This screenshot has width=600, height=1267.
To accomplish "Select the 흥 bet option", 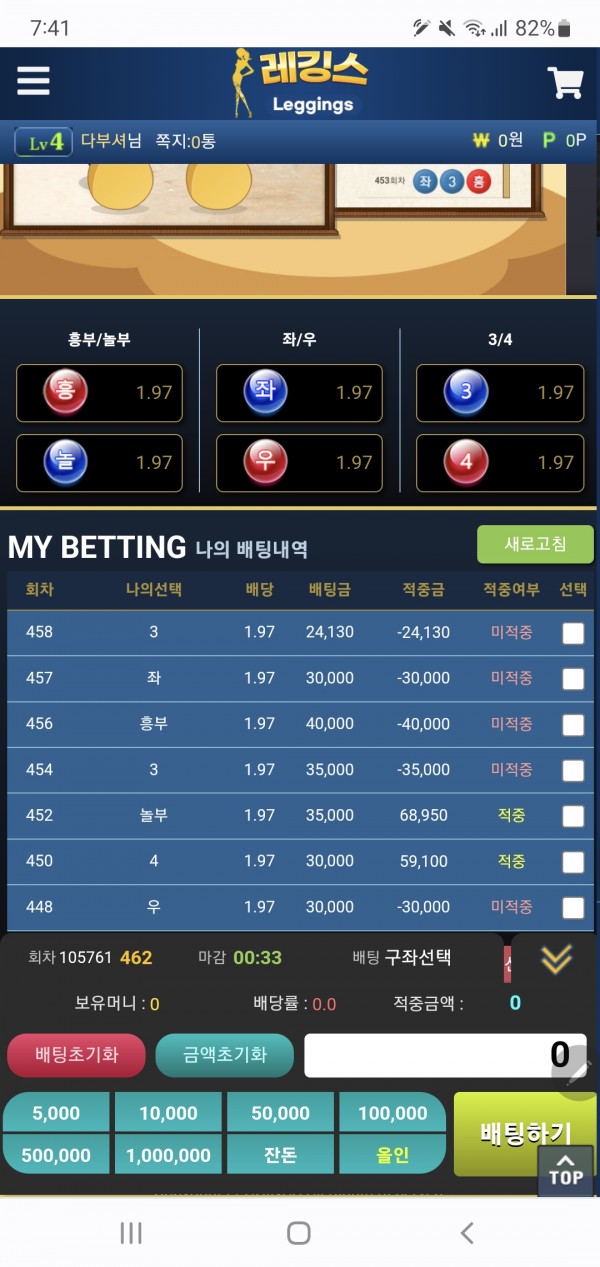I will coord(99,393).
